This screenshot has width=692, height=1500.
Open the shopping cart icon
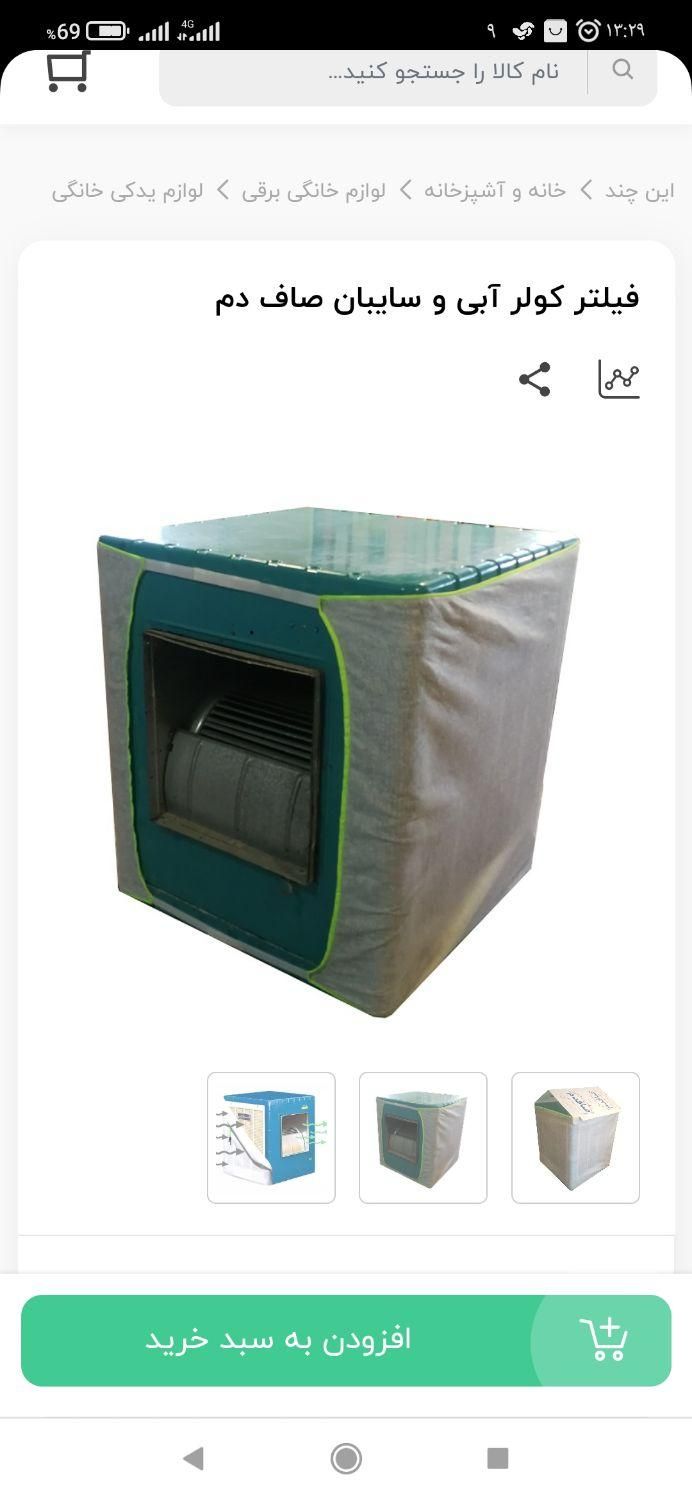(68, 71)
